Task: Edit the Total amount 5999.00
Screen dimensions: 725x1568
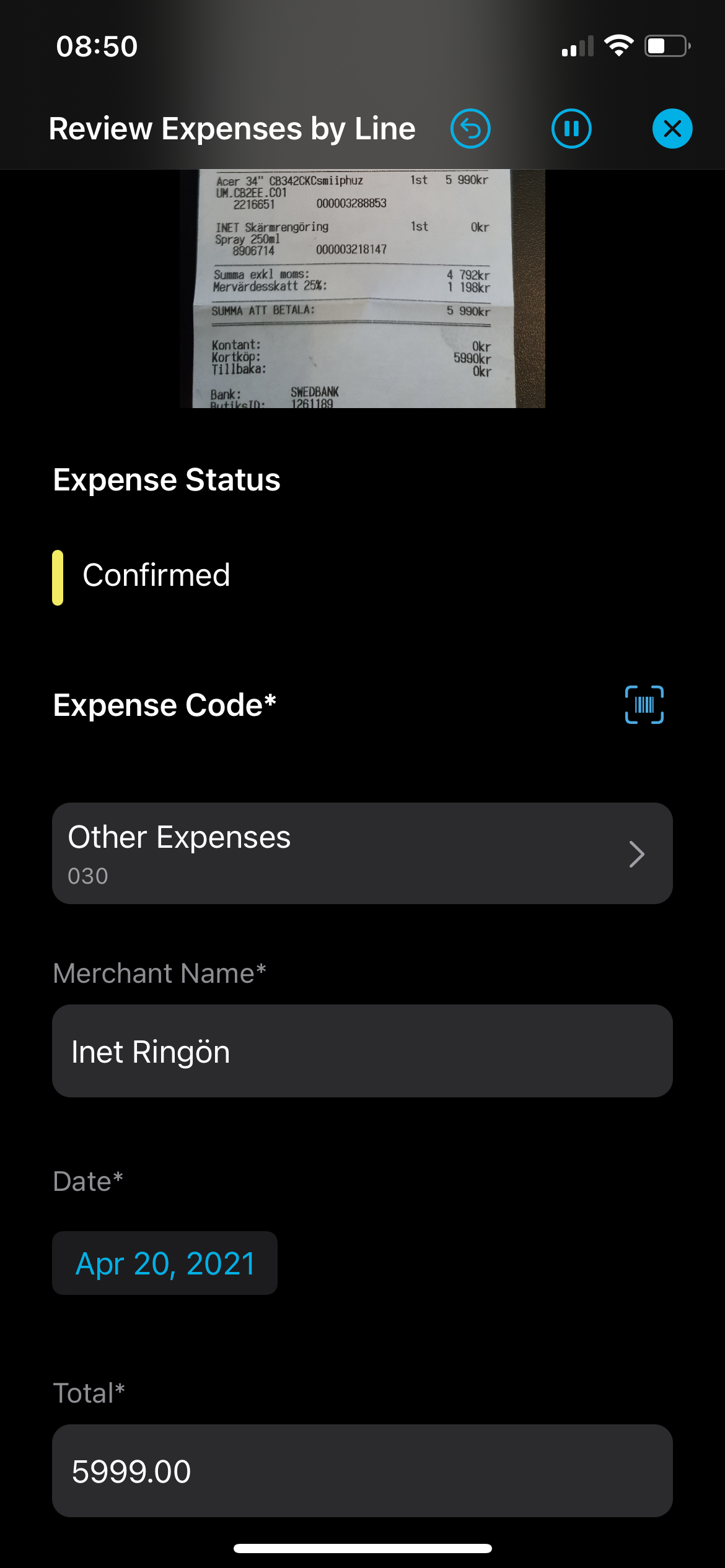Action: pos(362,1471)
